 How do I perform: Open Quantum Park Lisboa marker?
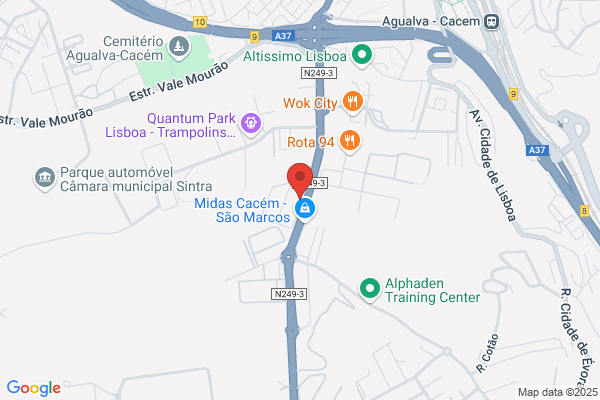(251, 124)
